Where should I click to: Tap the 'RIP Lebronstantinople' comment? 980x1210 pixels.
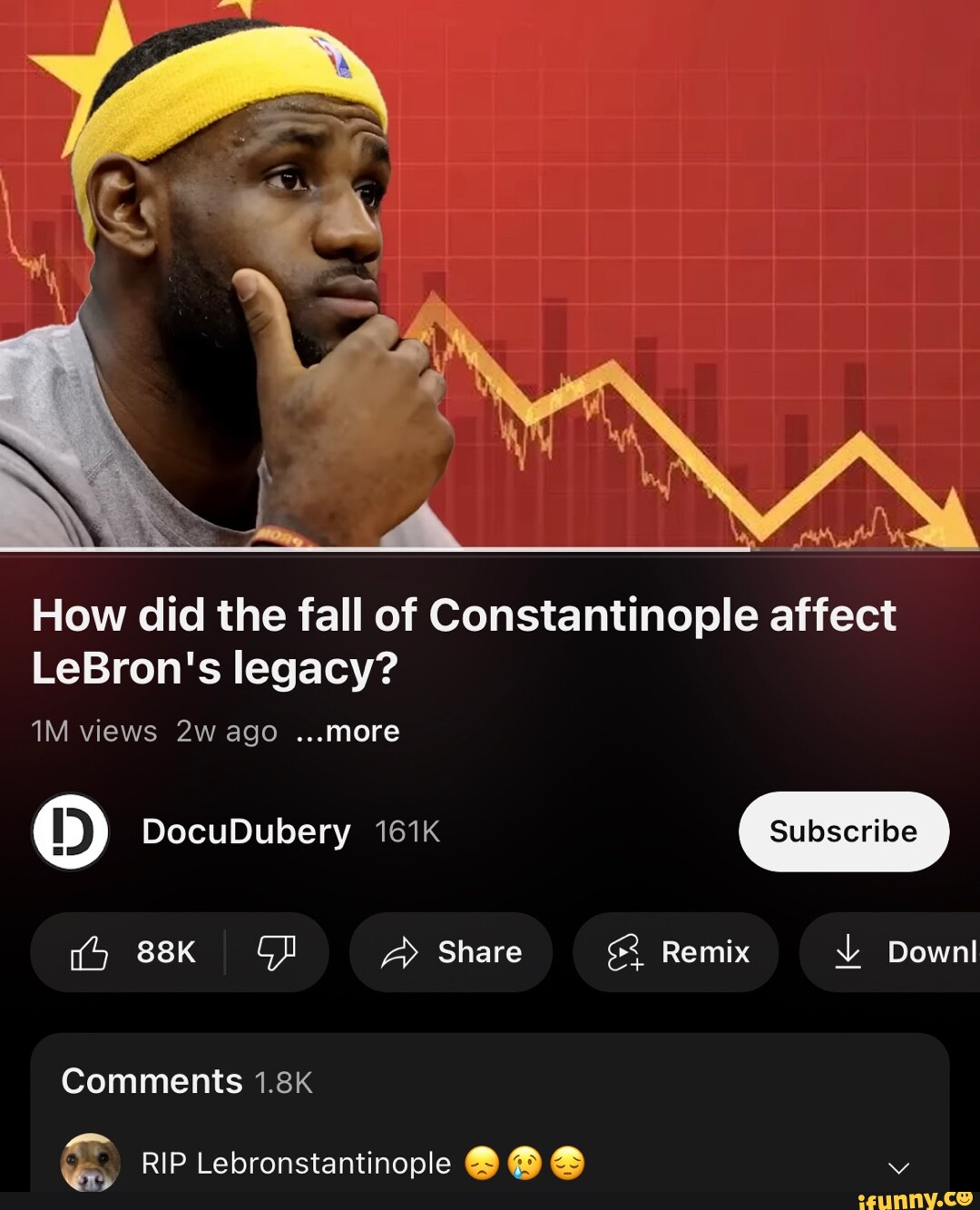297,1163
